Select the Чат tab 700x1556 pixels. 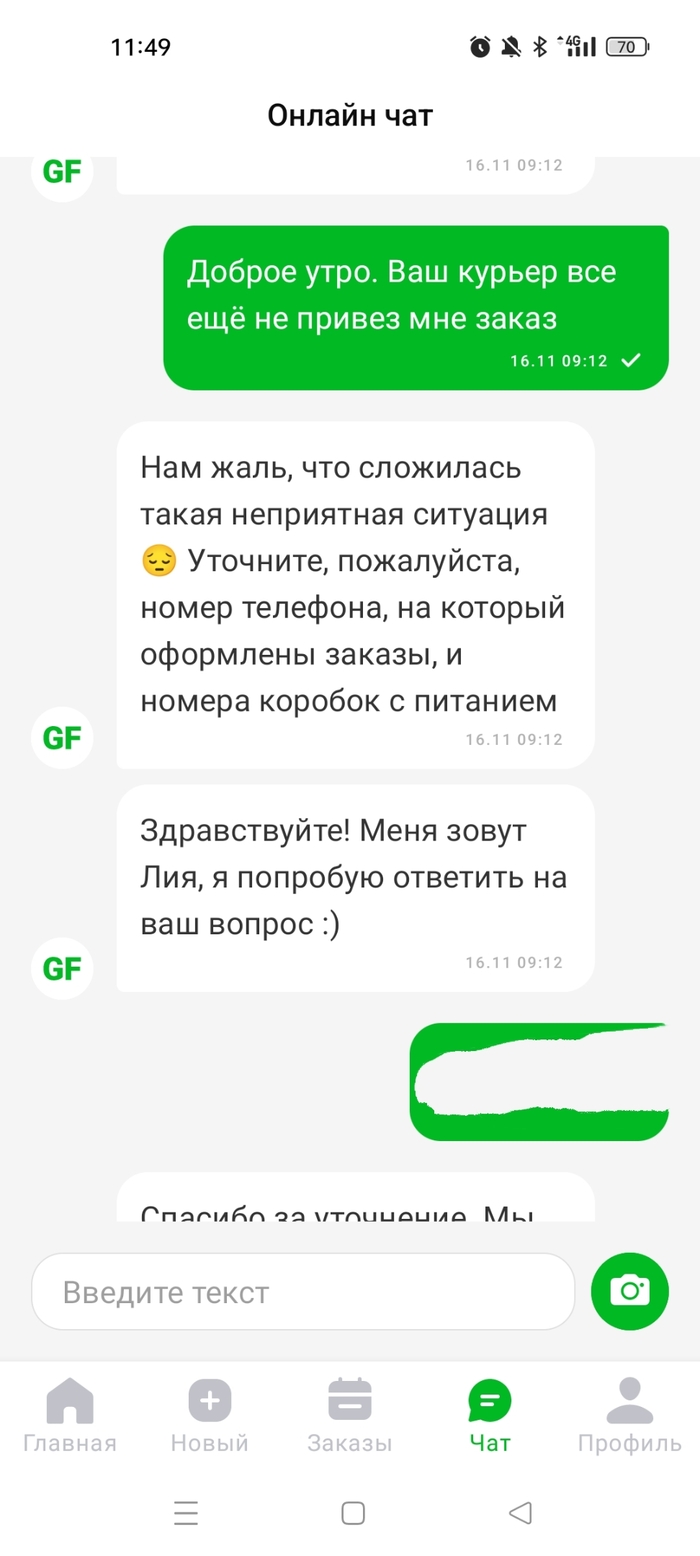click(490, 1414)
